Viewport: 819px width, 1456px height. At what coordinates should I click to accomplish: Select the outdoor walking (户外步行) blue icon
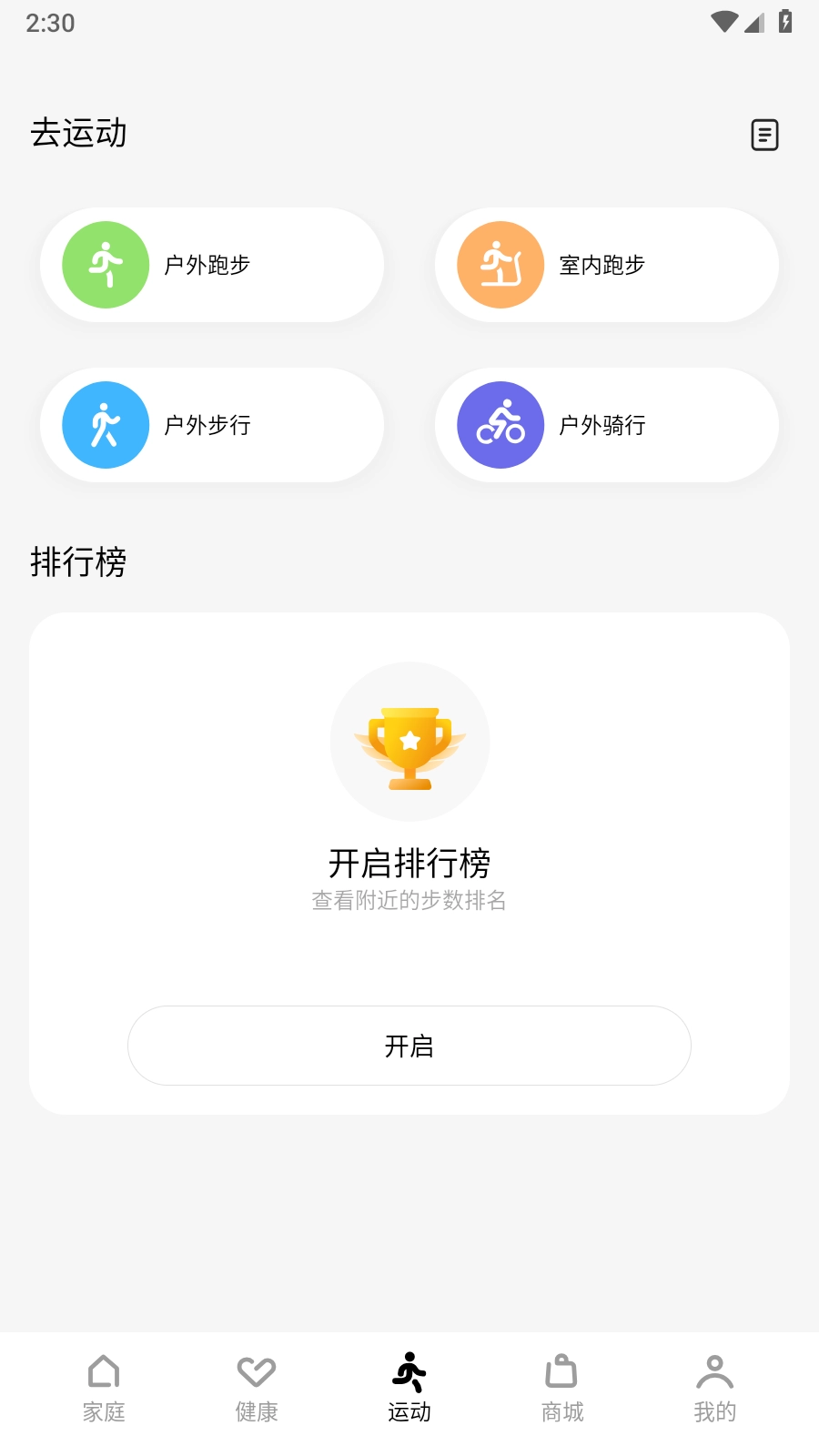tap(105, 425)
